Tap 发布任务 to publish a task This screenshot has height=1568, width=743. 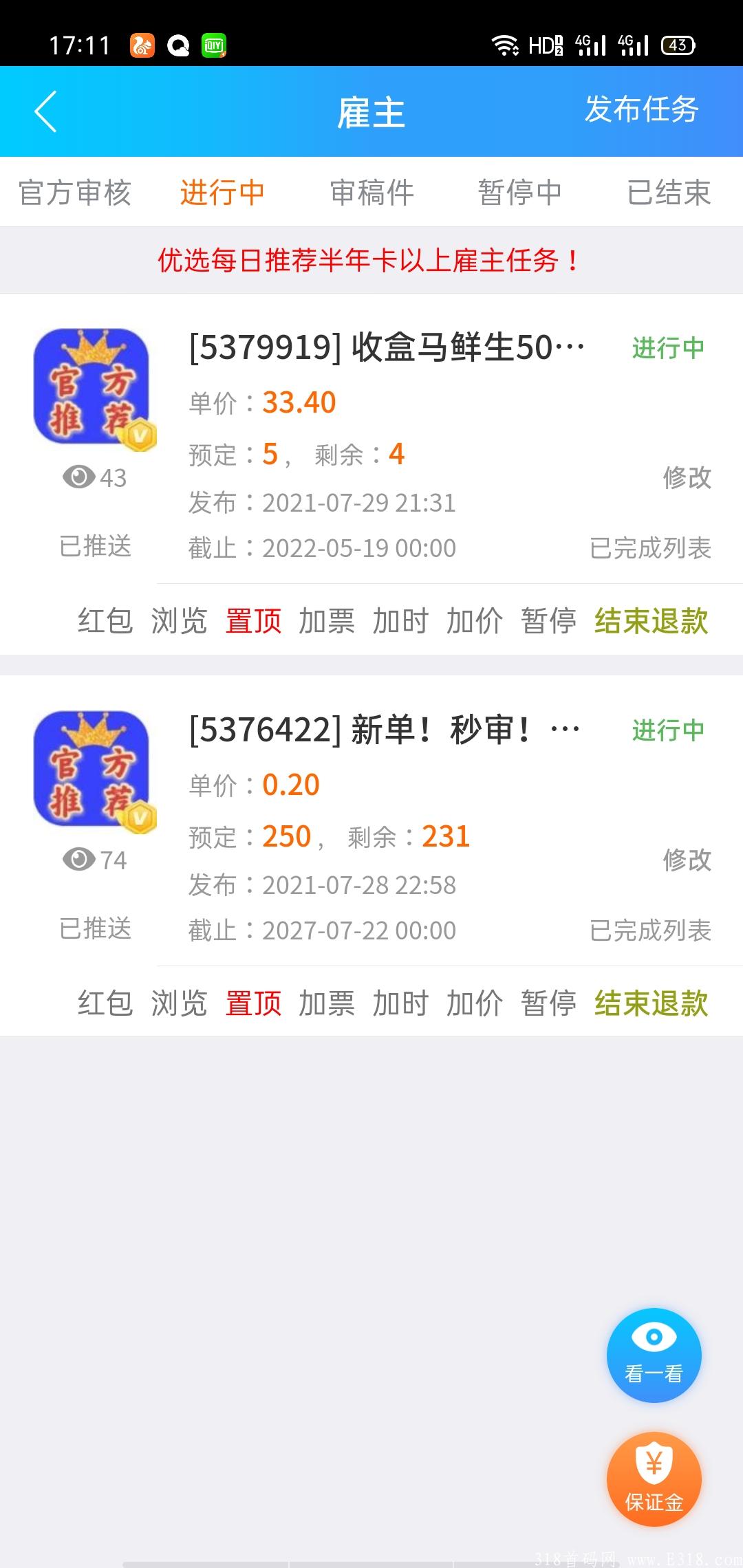click(x=641, y=110)
